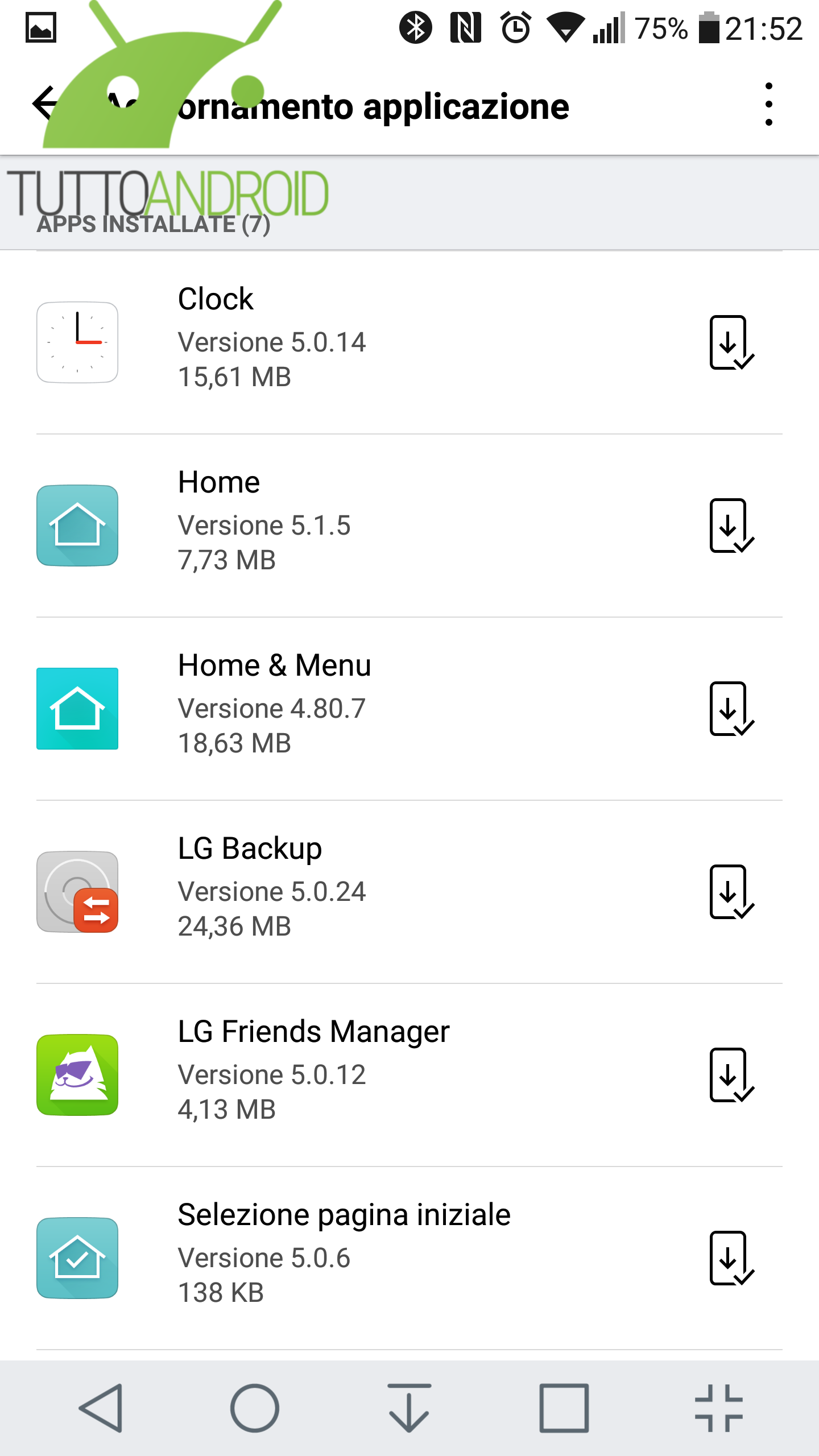This screenshot has height=1456, width=819.
Task: Open the Home version 5.1.5 entry
Action: click(409, 526)
